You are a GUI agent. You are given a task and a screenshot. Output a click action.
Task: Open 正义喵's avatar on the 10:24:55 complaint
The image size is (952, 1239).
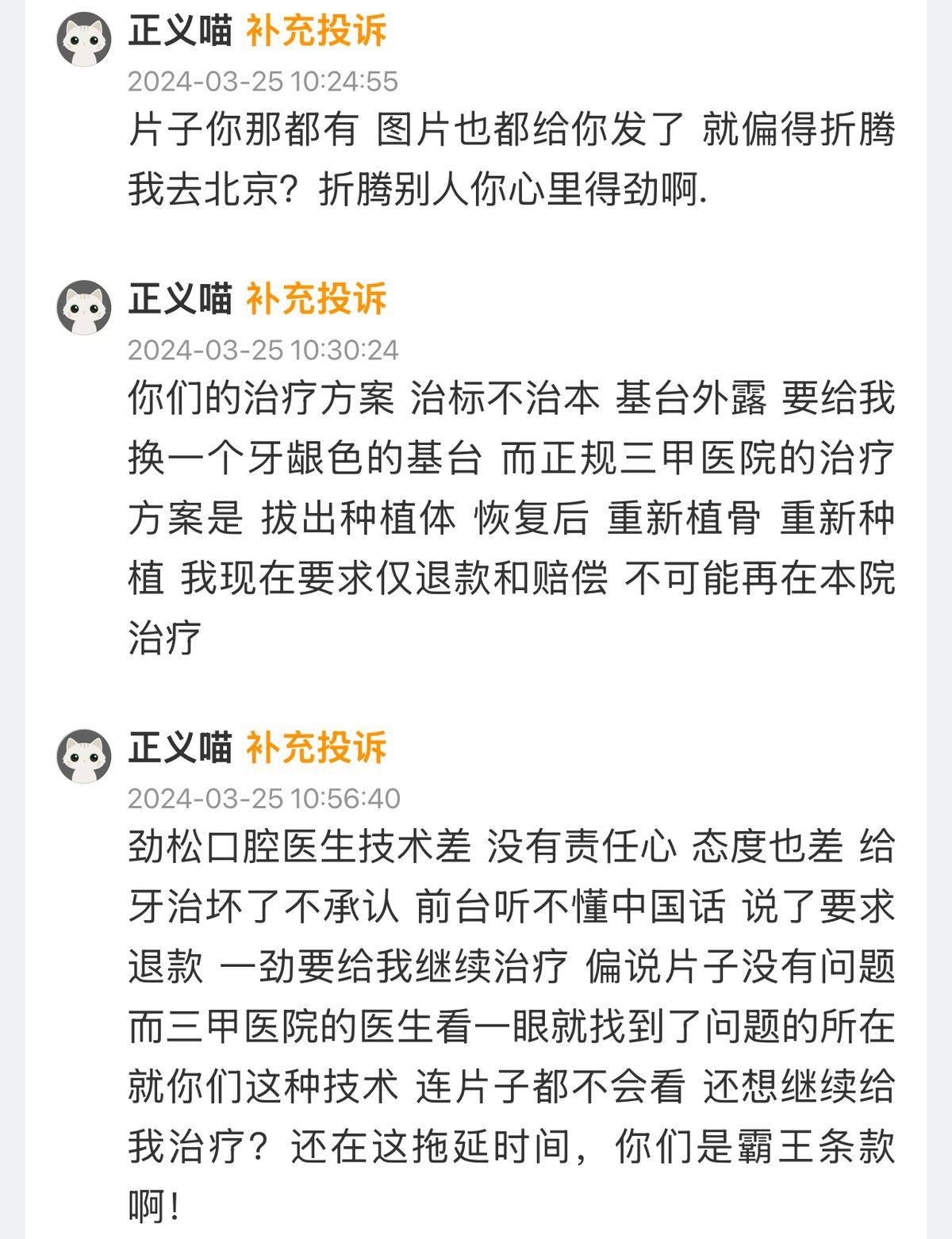(x=84, y=39)
